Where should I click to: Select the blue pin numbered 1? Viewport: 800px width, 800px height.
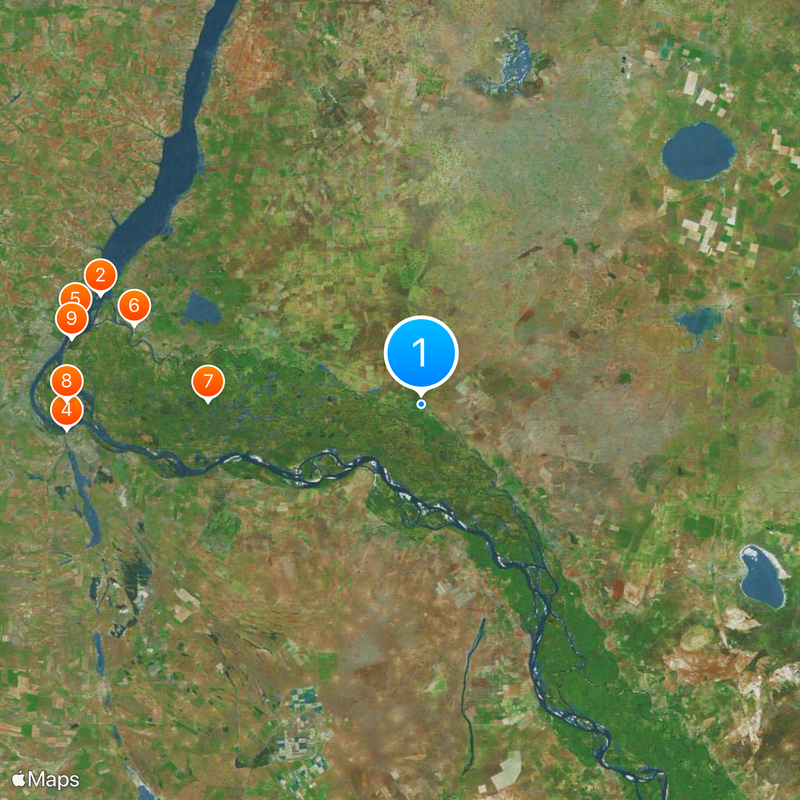point(421,353)
